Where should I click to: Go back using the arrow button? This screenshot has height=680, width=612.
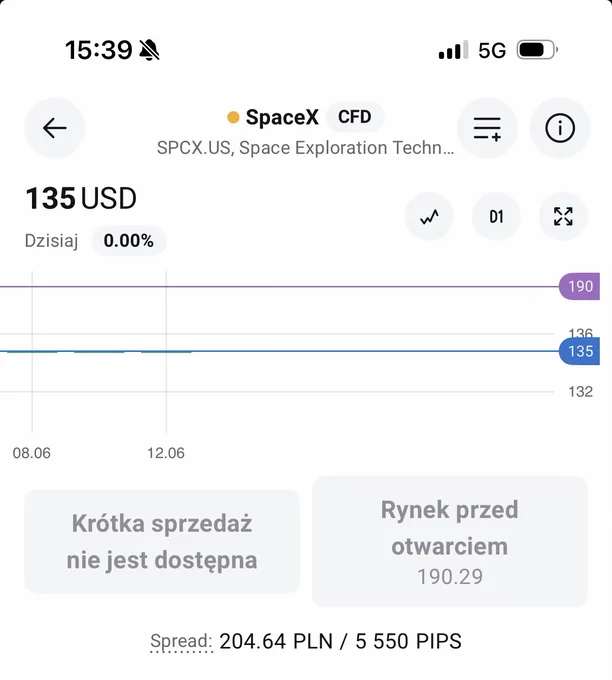click(x=55, y=128)
